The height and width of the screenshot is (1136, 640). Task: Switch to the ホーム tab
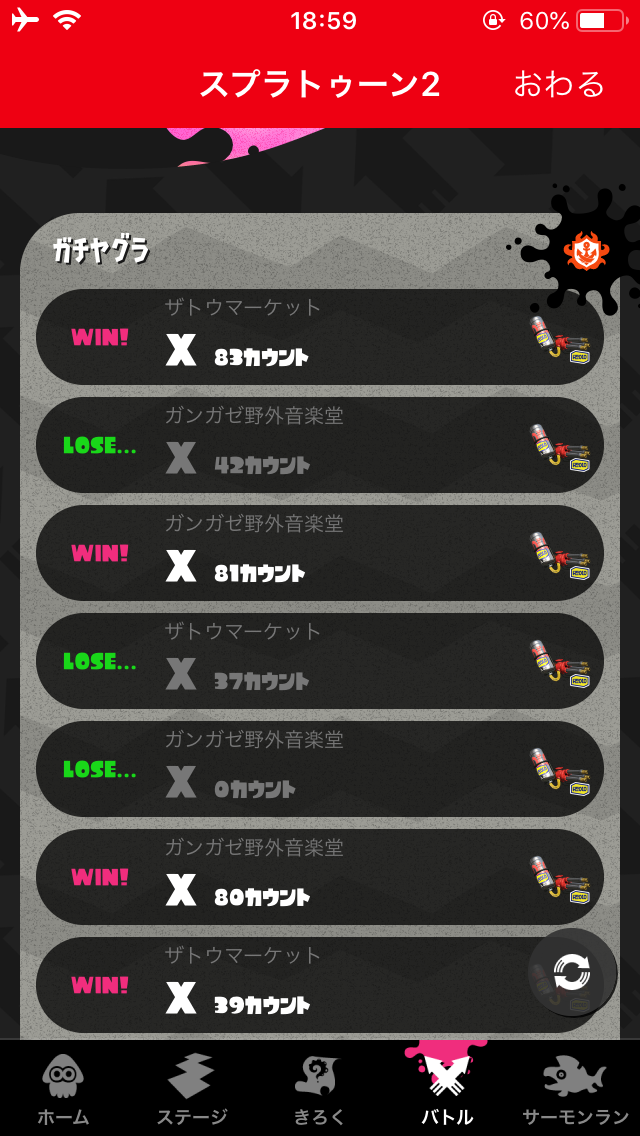(x=63, y=1090)
